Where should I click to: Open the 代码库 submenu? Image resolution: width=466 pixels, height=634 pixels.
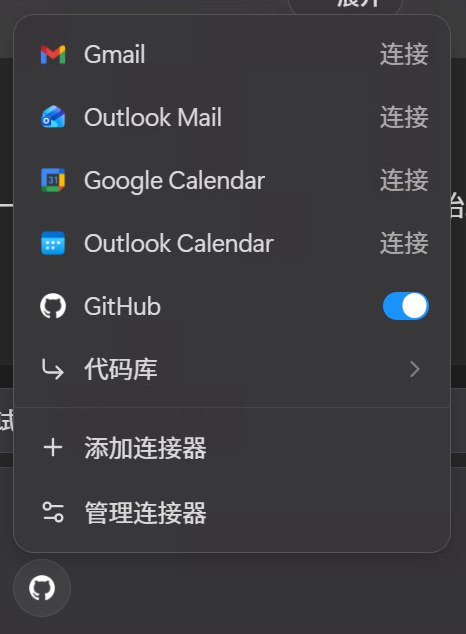[x=232, y=369]
